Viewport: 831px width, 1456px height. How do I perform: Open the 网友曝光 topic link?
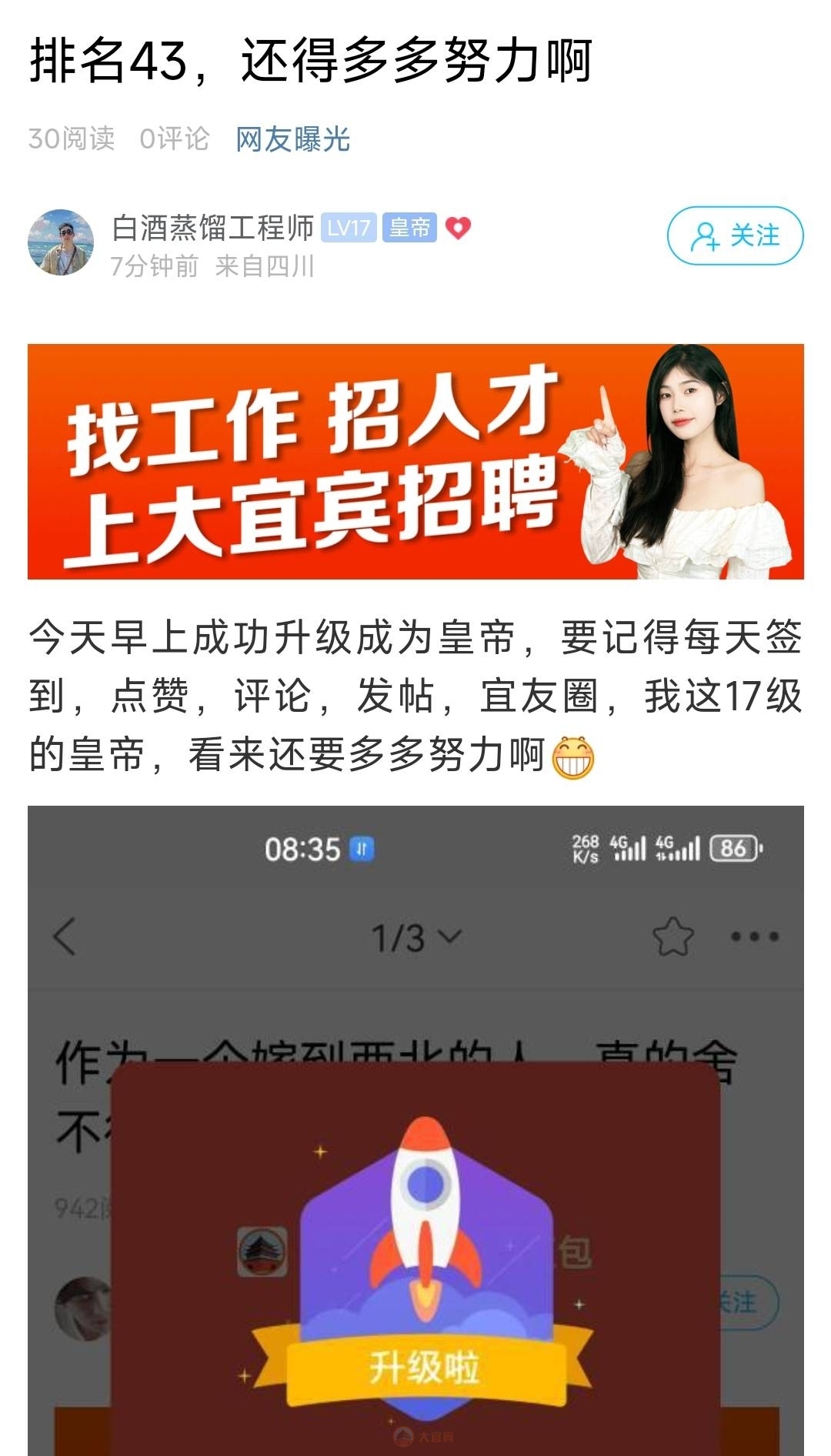(292, 139)
